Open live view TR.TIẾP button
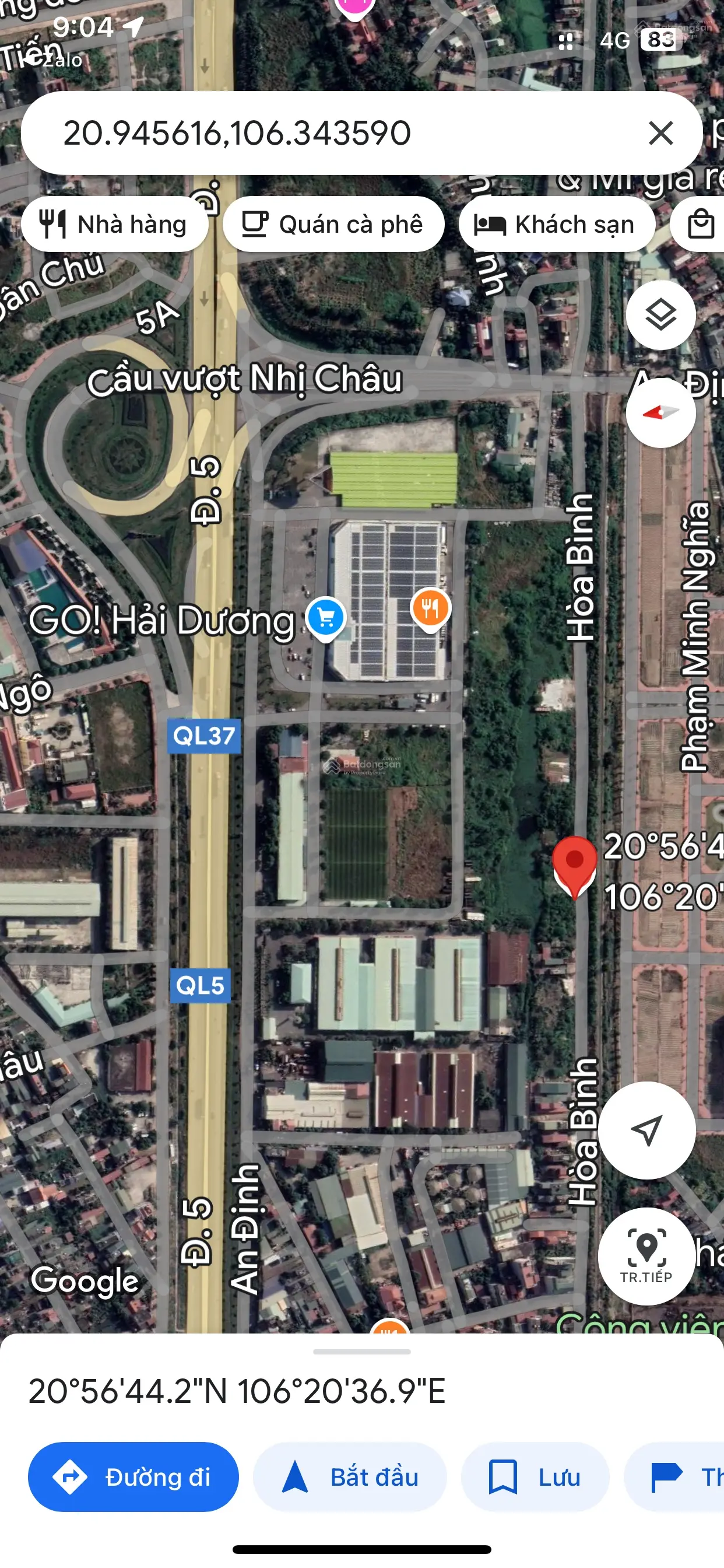The width and height of the screenshot is (724, 1568). (646, 1256)
